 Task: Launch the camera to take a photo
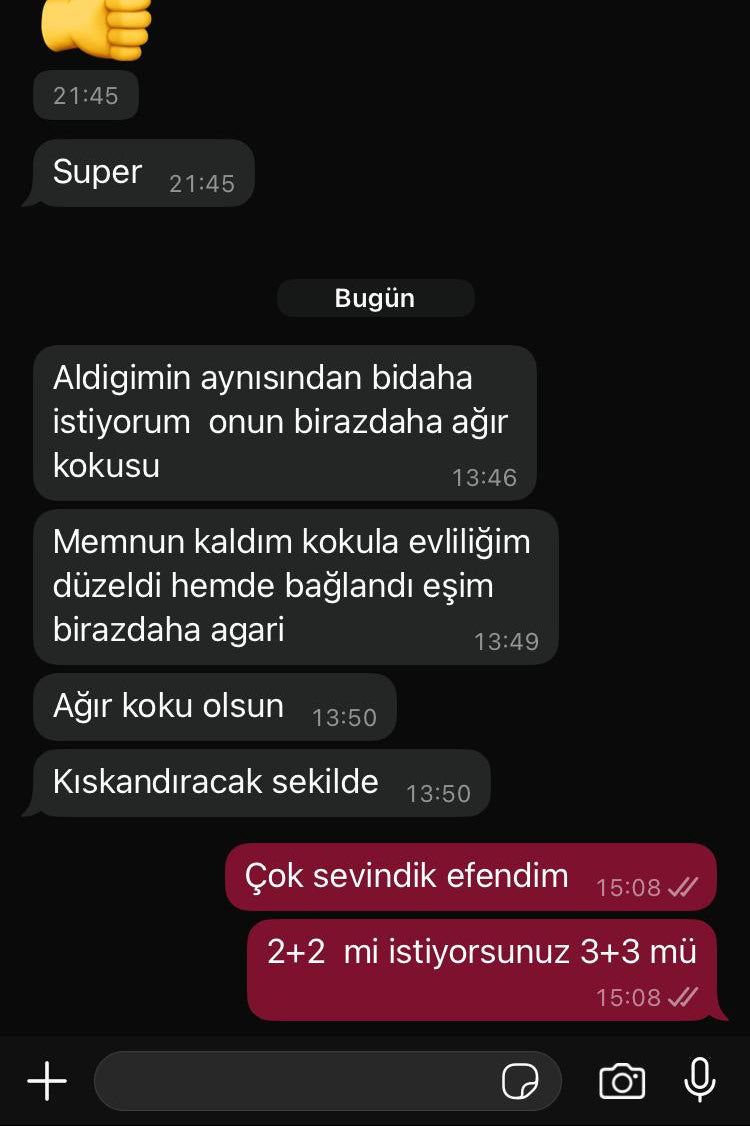click(622, 1081)
